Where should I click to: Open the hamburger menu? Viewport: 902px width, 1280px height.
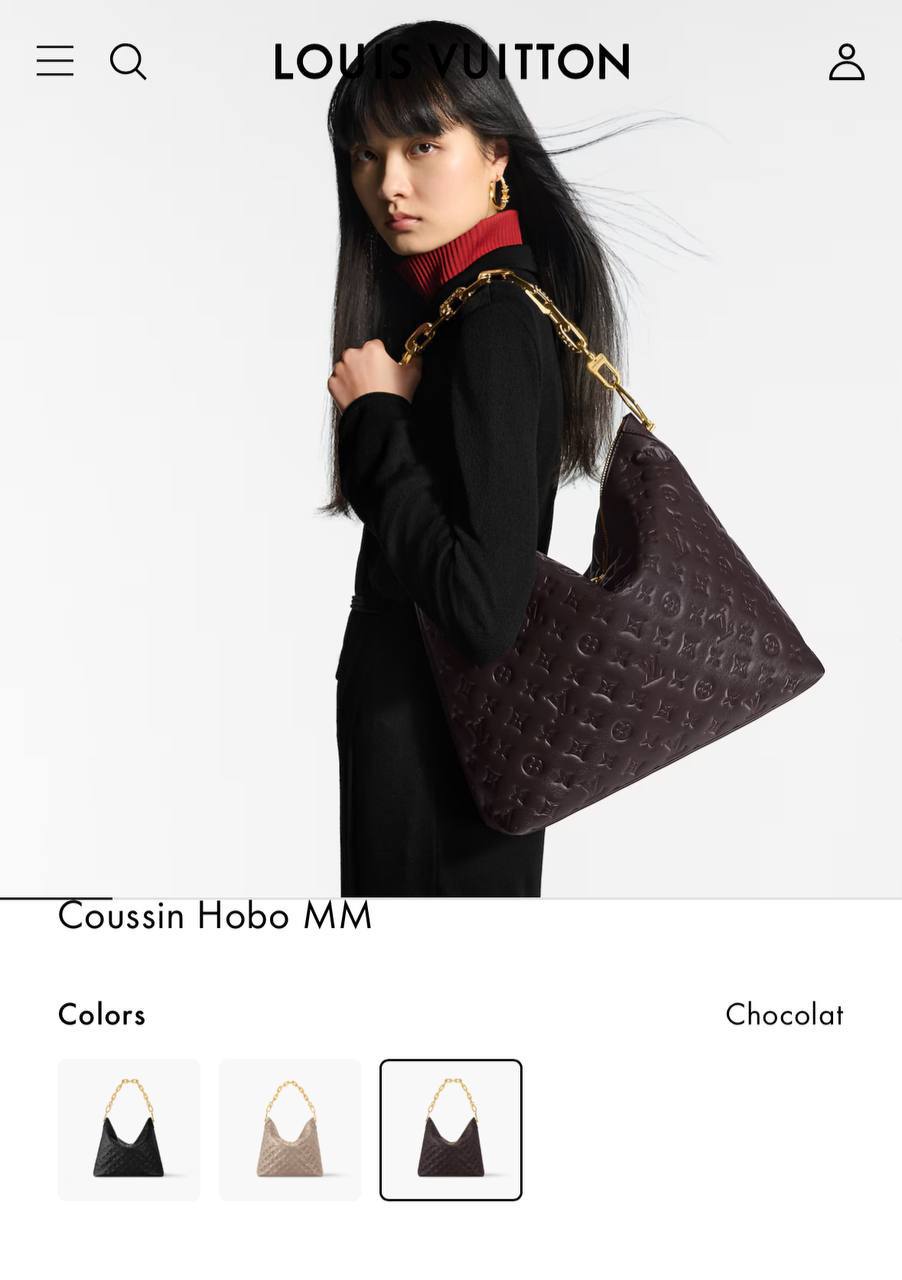pos(55,61)
